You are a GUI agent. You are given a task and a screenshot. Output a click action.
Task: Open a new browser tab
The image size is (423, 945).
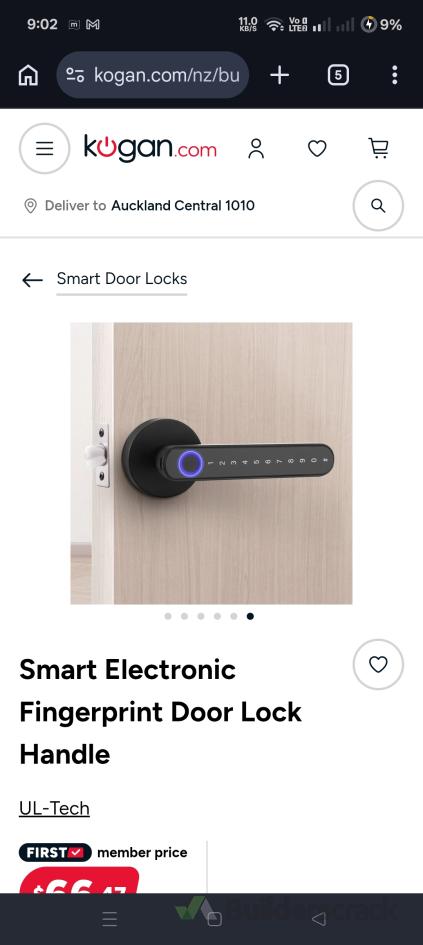280,75
